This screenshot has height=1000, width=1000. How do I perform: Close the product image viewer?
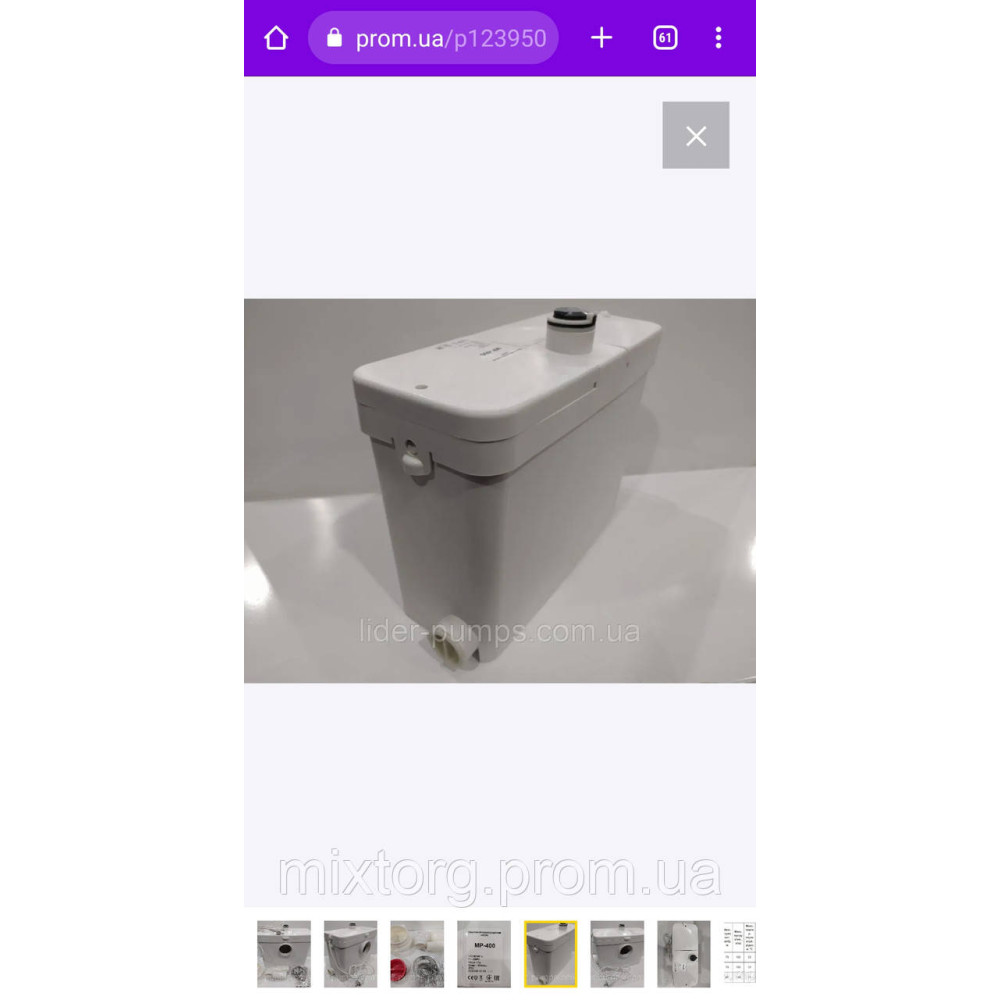[x=695, y=135]
